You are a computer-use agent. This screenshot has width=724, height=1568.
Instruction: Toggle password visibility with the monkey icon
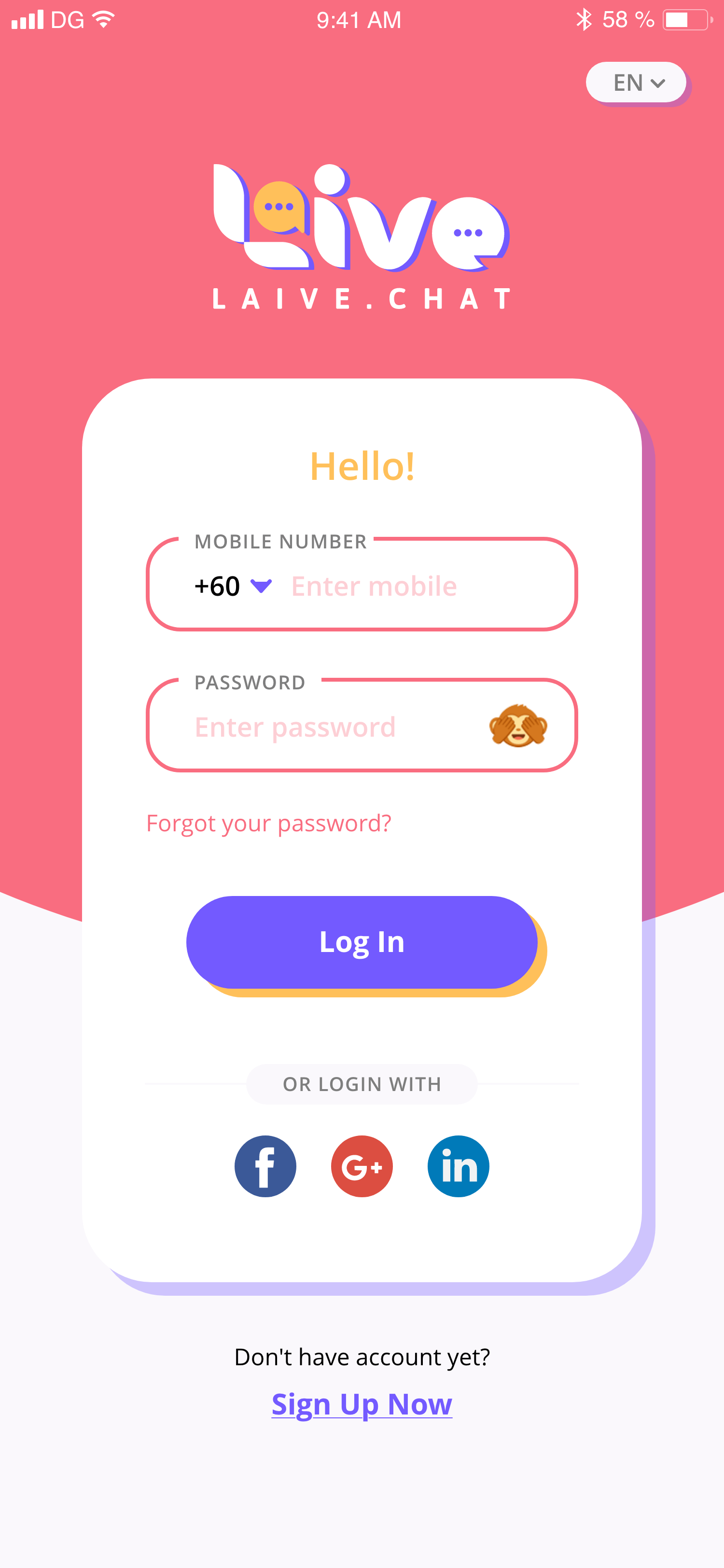(x=518, y=726)
